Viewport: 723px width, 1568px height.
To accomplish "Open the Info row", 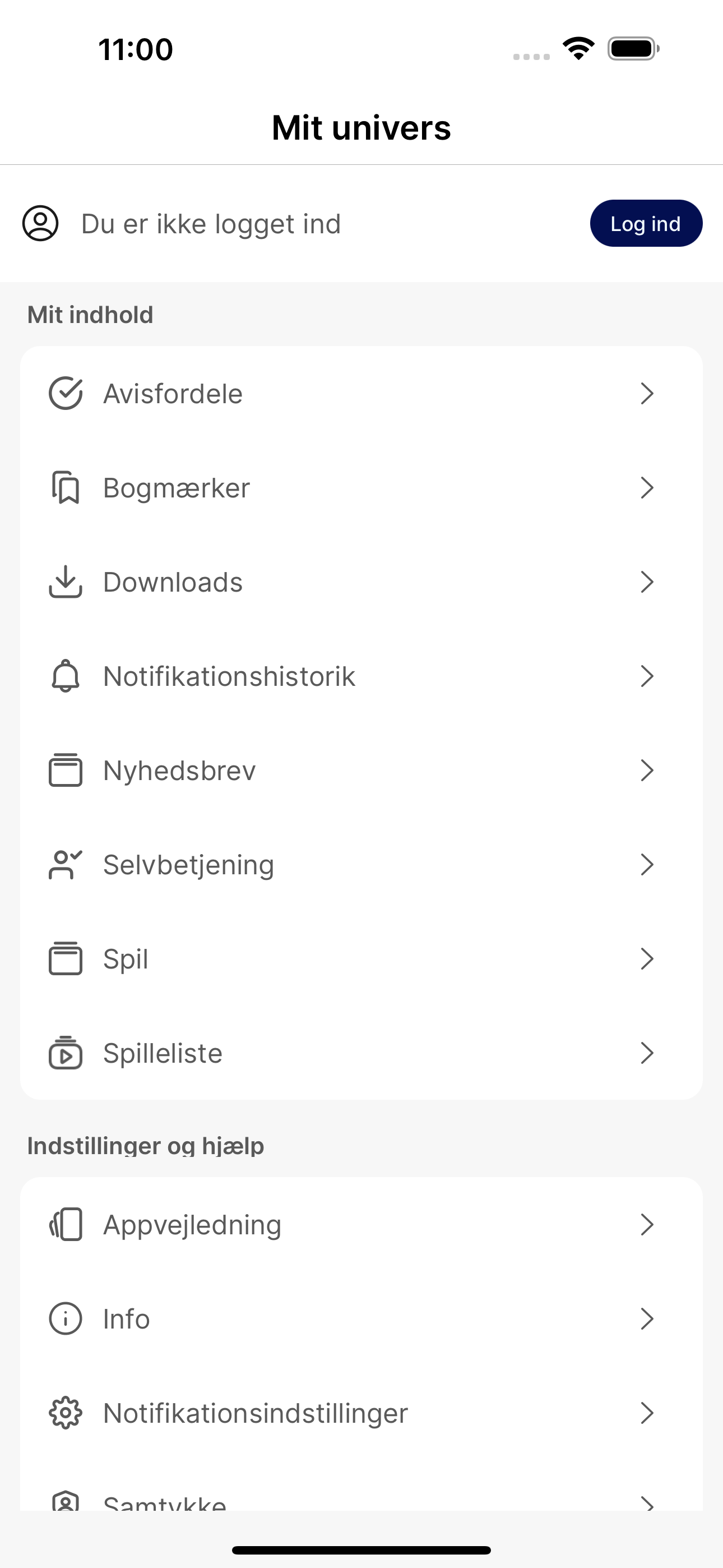I will coord(361,1319).
